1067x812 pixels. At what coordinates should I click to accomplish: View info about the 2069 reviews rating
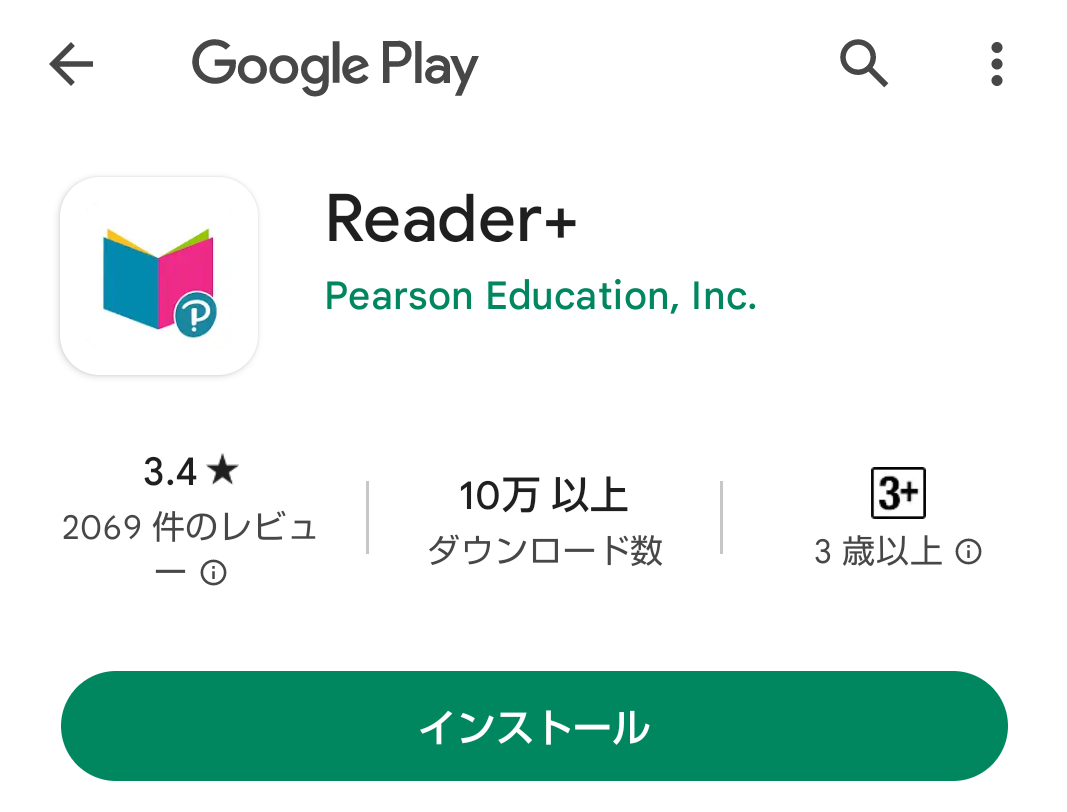tap(213, 574)
